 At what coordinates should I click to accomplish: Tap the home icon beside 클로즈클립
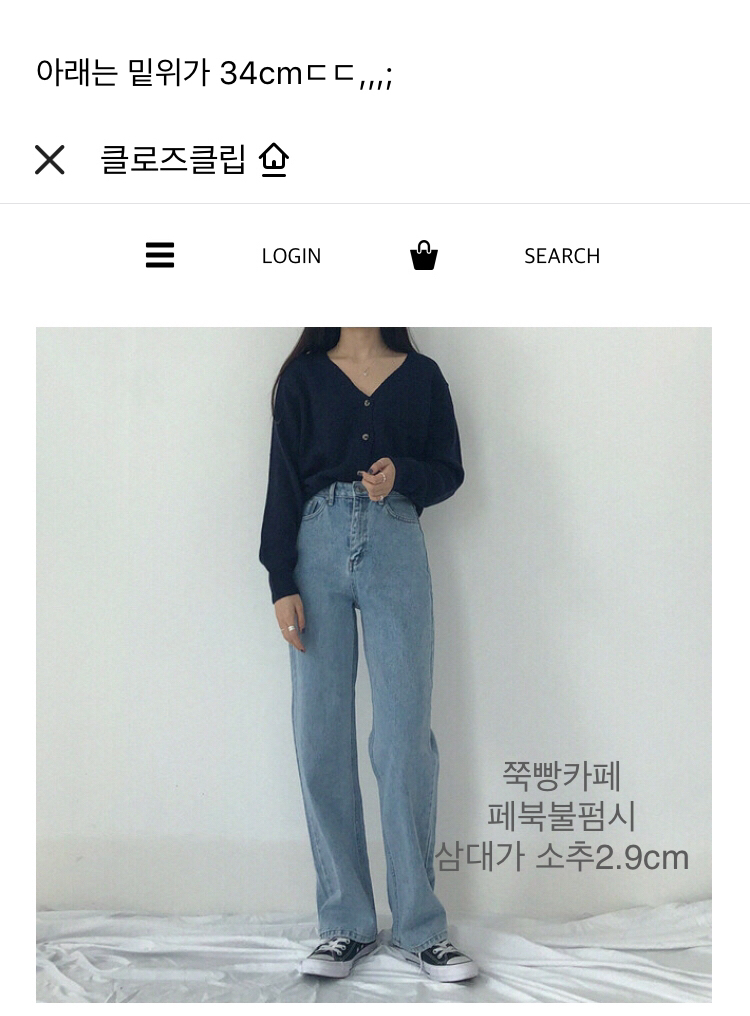[274, 160]
